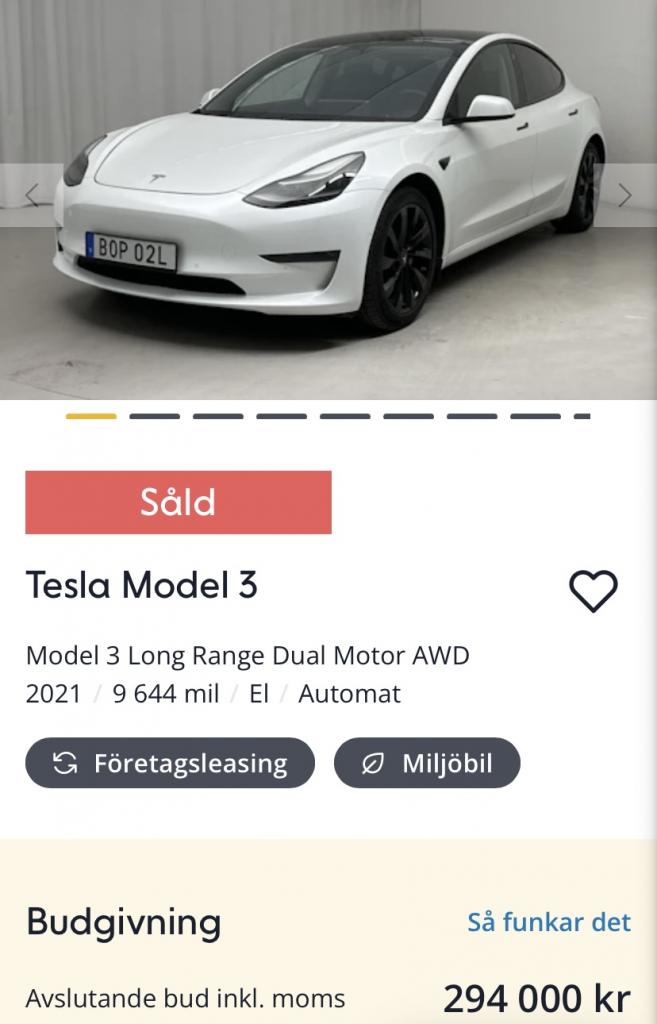Viewport: 657px width, 1024px height.
Task: Go to the previous car photo
Action: pos(32,196)
